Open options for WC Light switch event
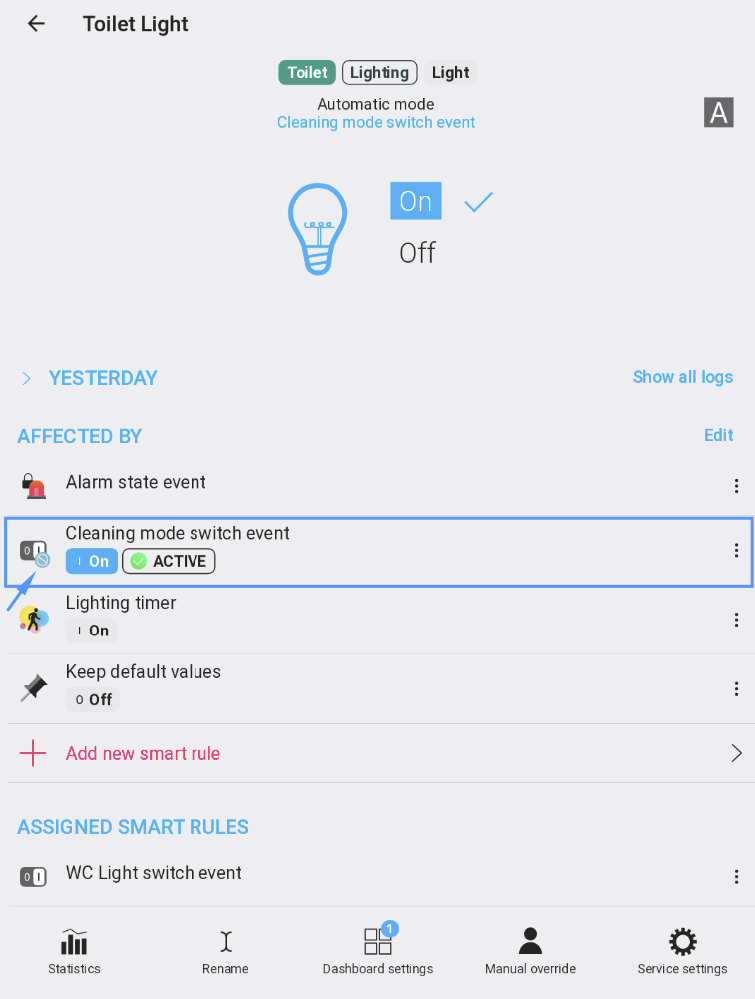The image size is (755, 999). point(736,877)
